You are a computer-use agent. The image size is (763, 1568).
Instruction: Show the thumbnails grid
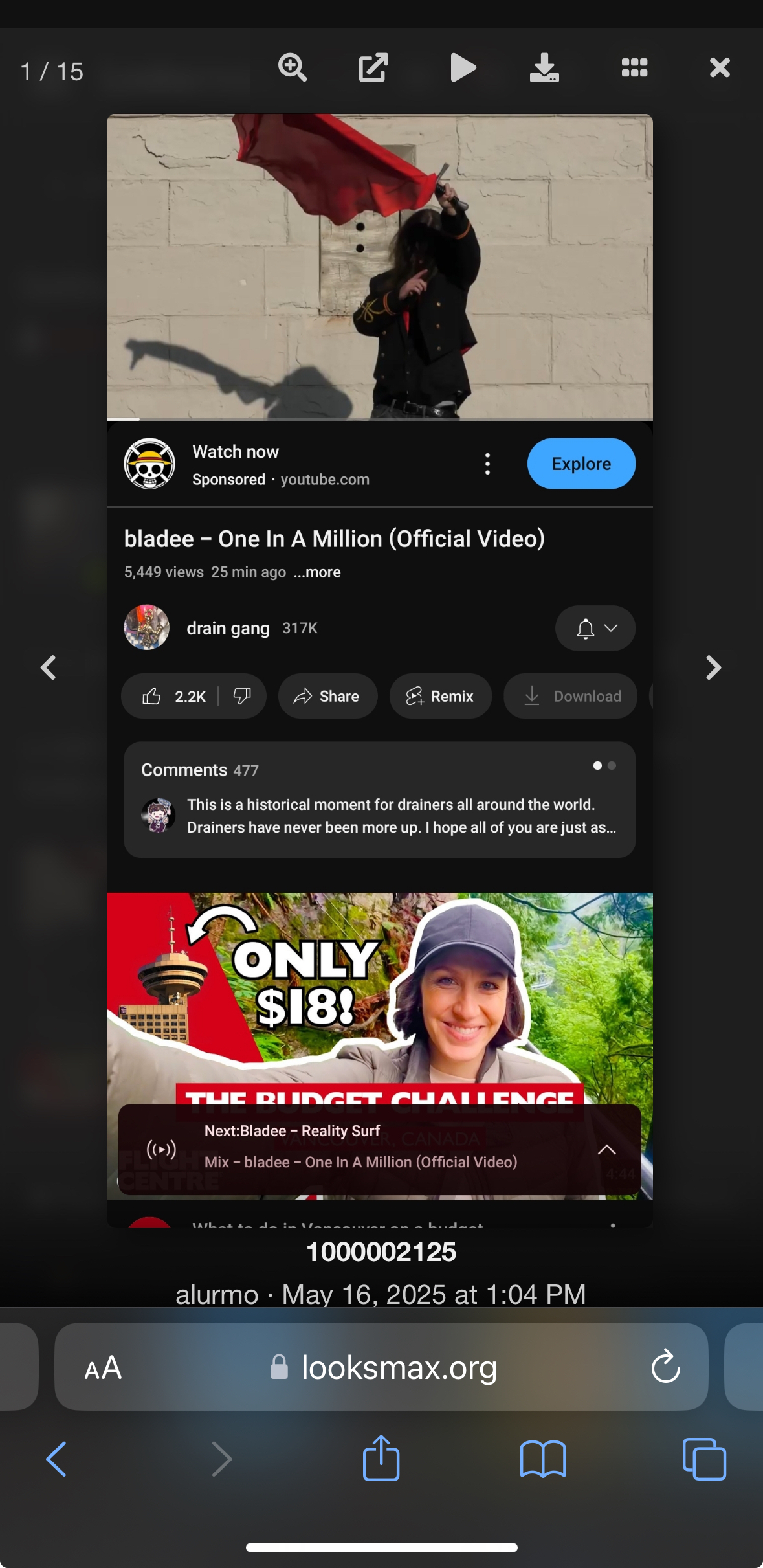pyautogui.click(x=634, y=68)
